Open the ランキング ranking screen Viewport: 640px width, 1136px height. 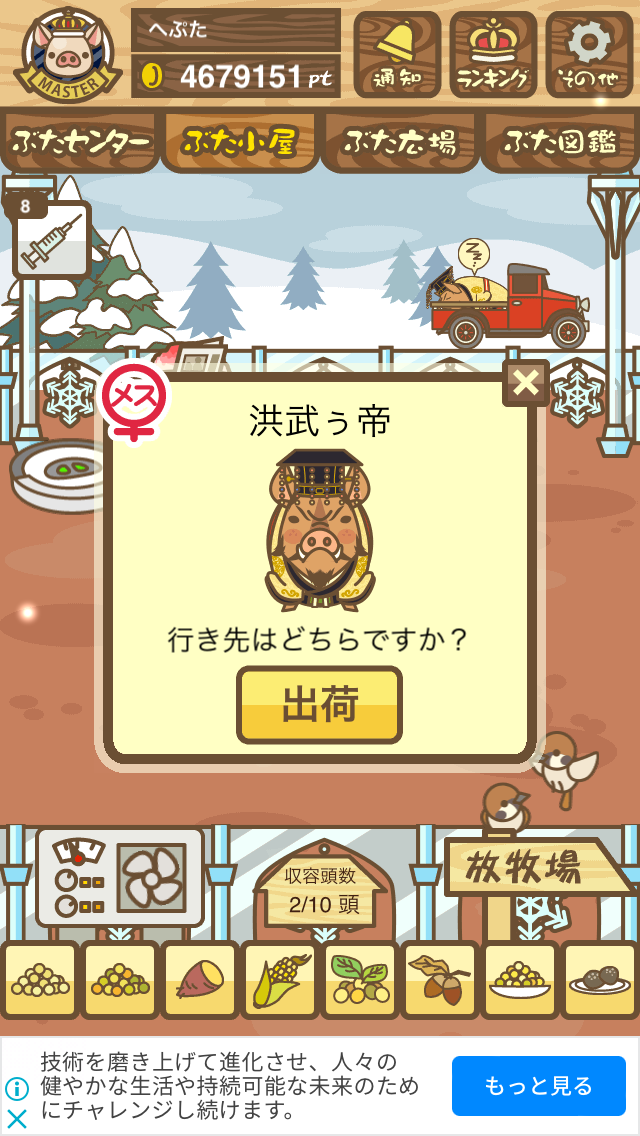[492, 55]
